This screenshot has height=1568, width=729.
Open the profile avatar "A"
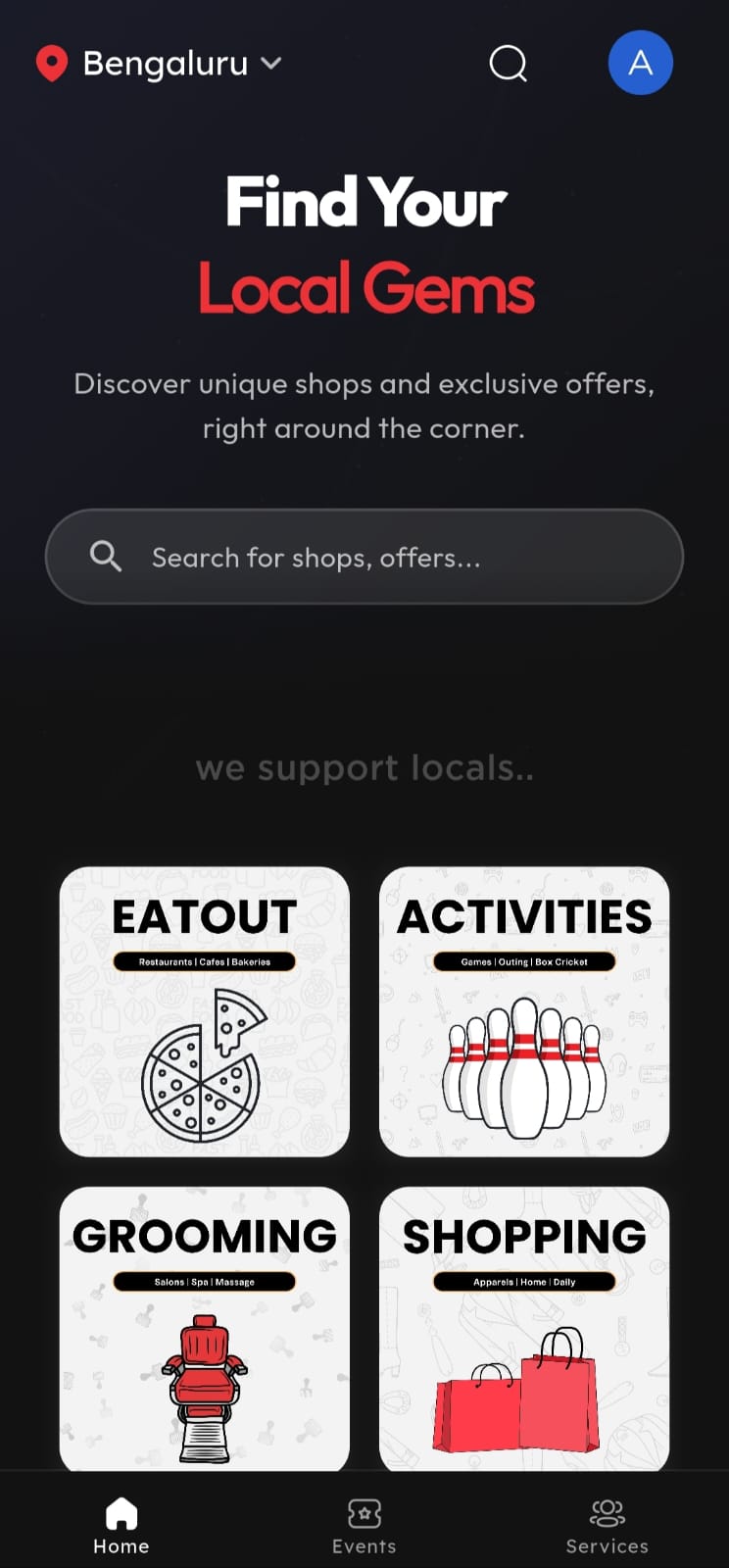pos(640,63)
